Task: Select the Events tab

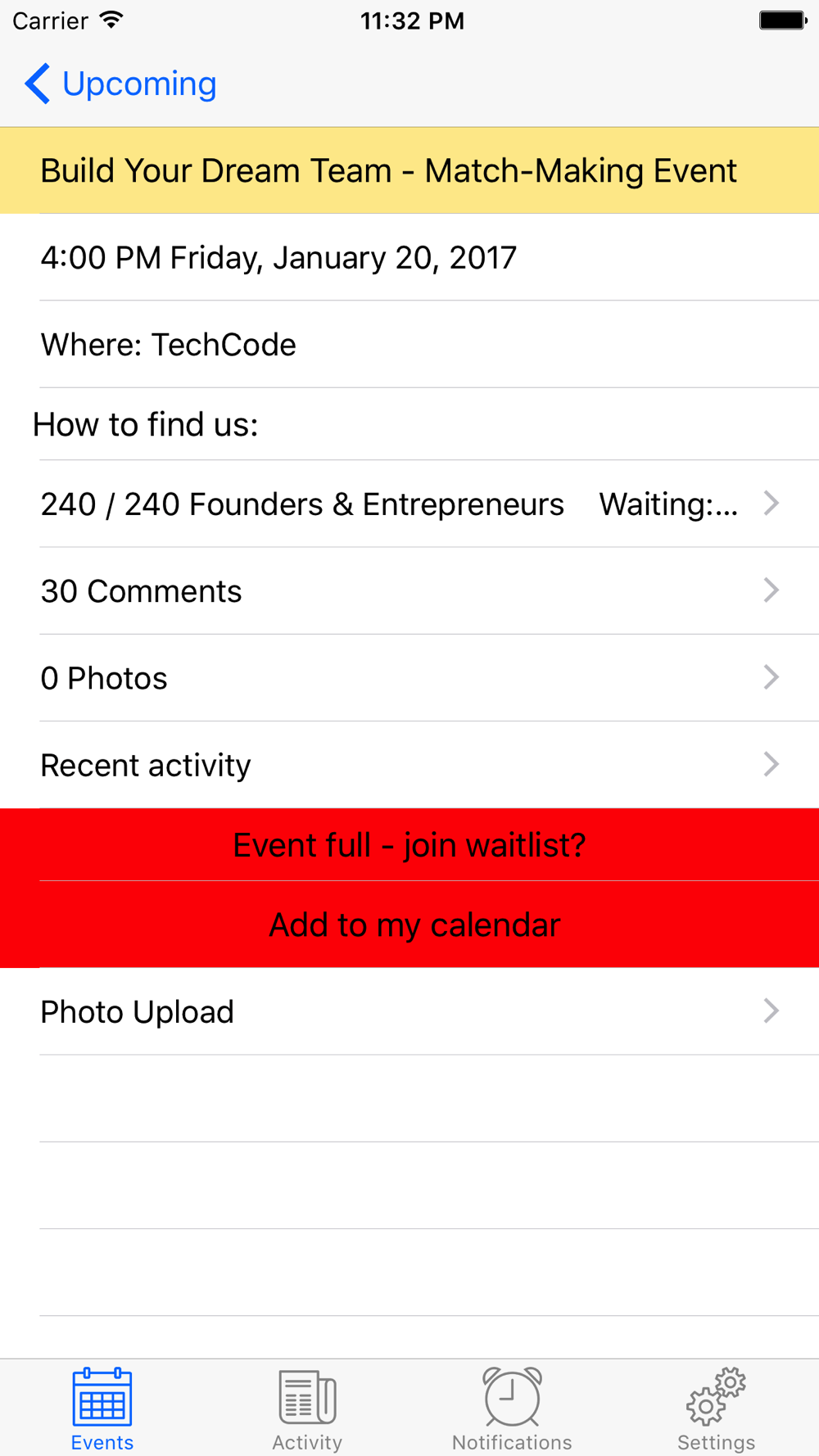Action: click(x=102, y=1409)
